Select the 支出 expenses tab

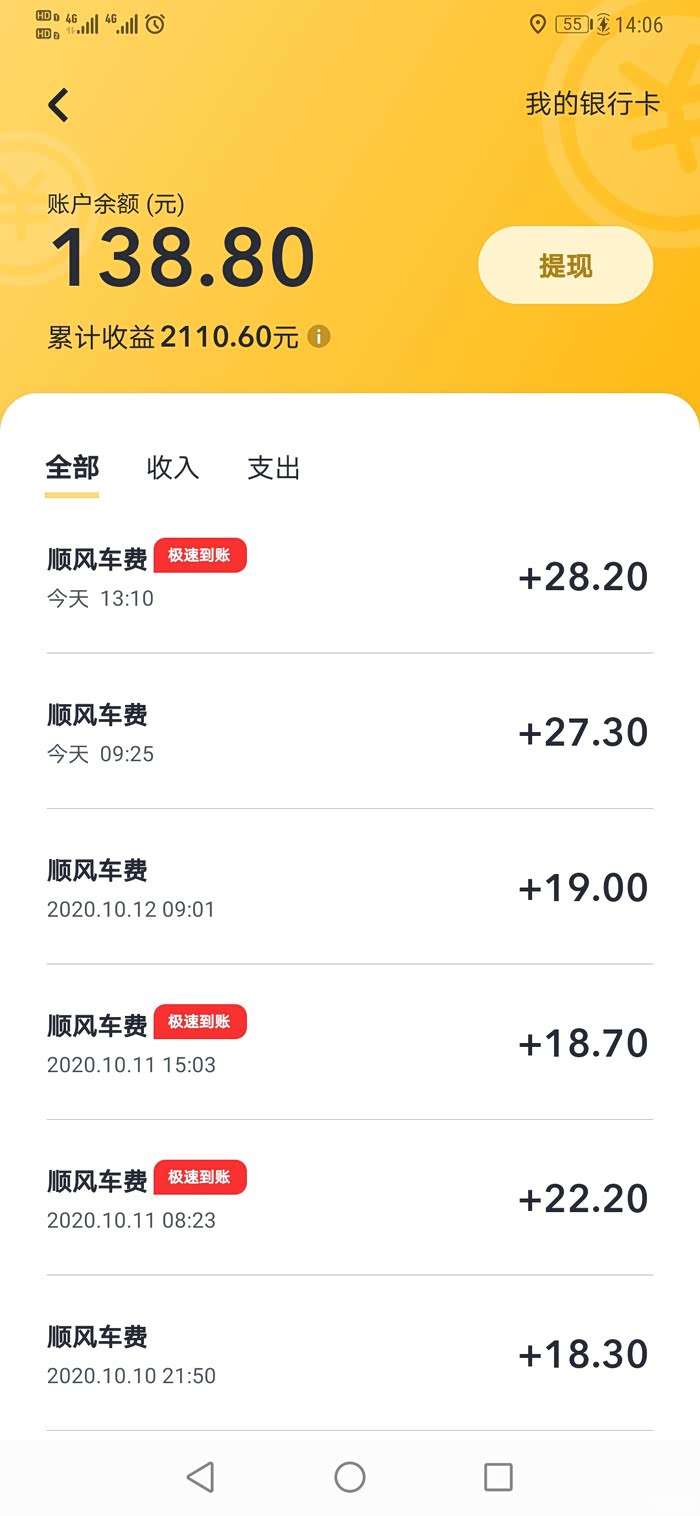pyautogui.click(x=274, y=468)
